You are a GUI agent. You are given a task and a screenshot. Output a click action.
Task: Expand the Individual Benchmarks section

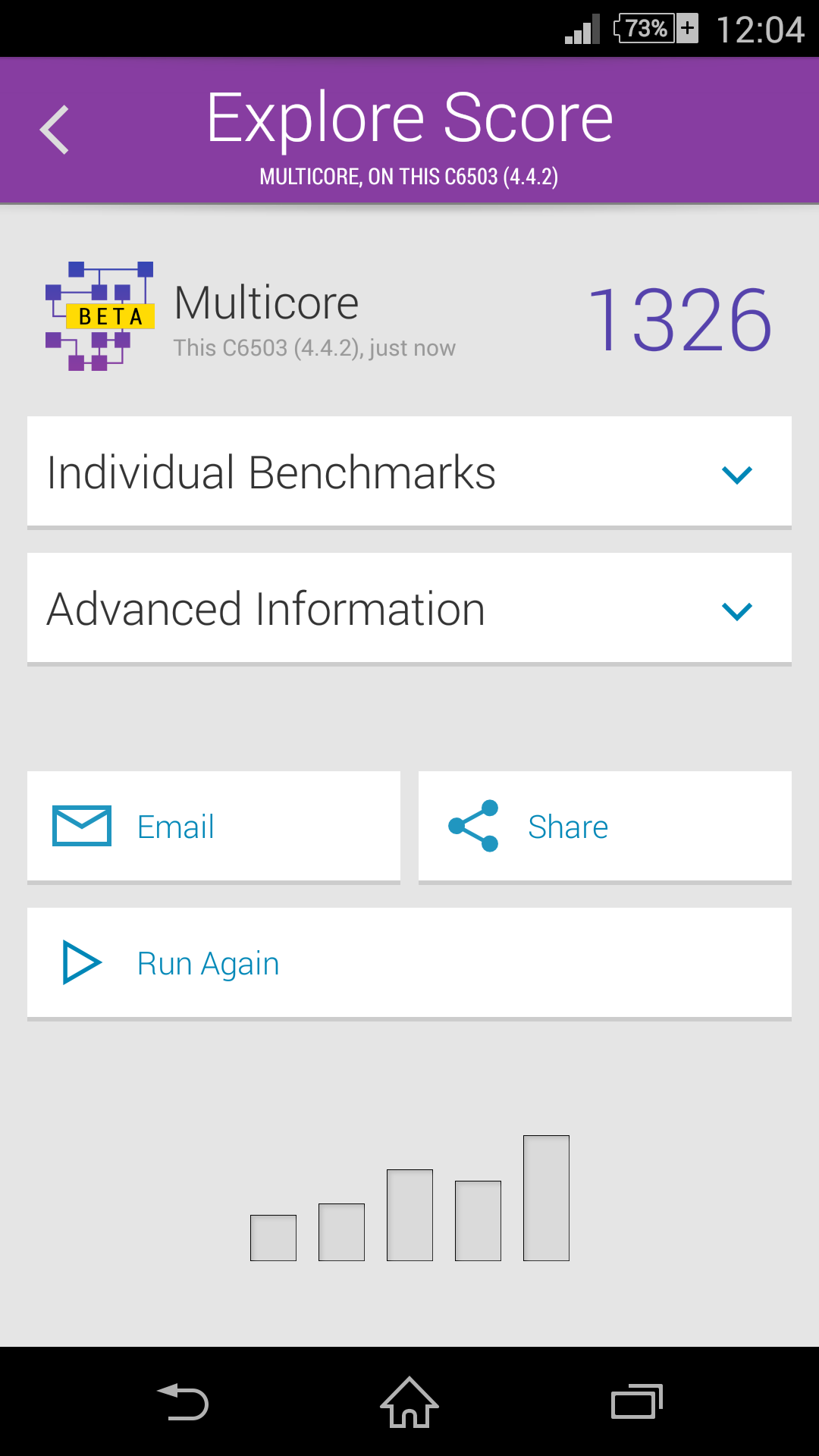click(x=409, y=472)
